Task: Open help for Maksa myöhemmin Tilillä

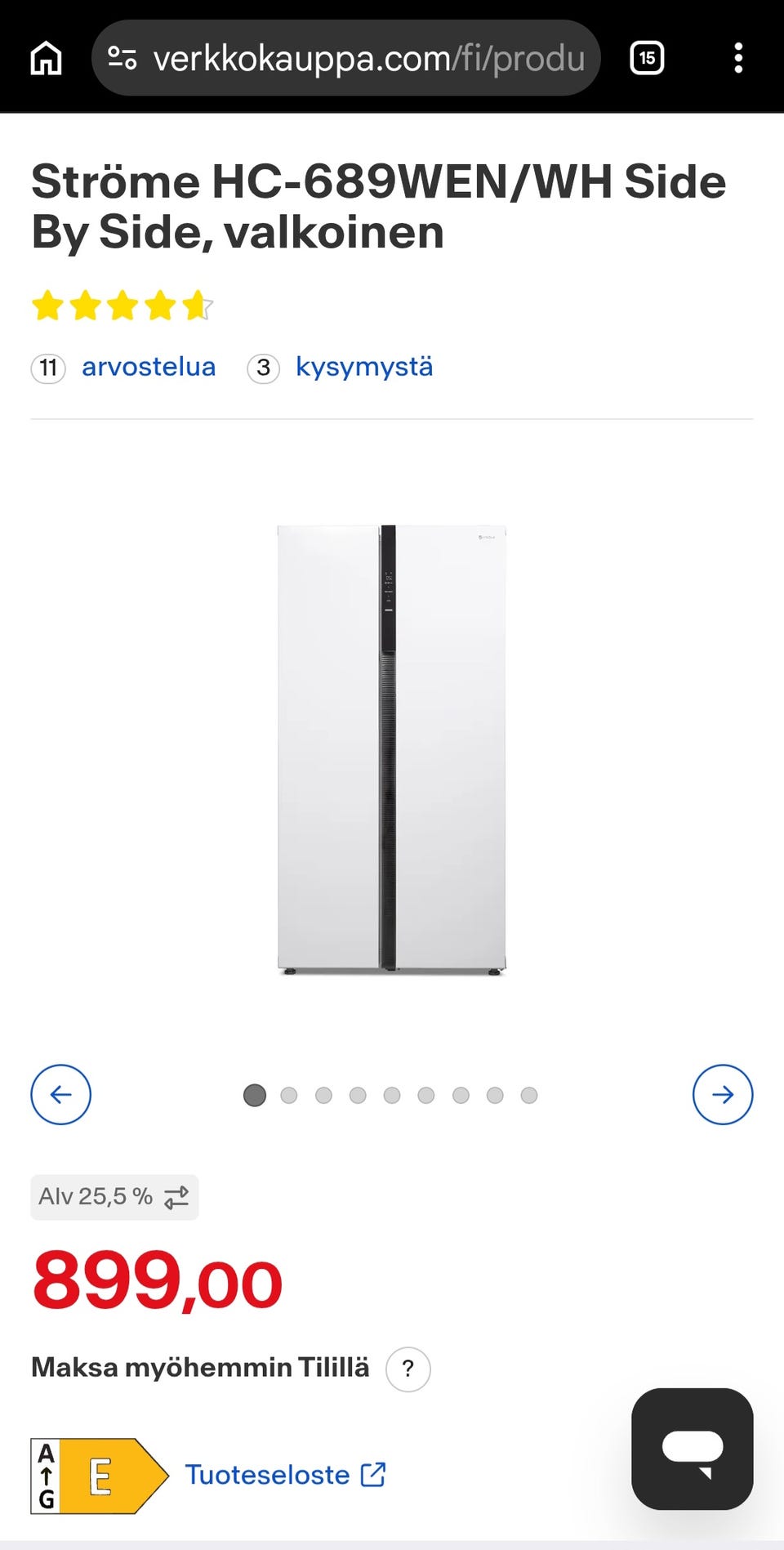Action: coord(408,1369)
